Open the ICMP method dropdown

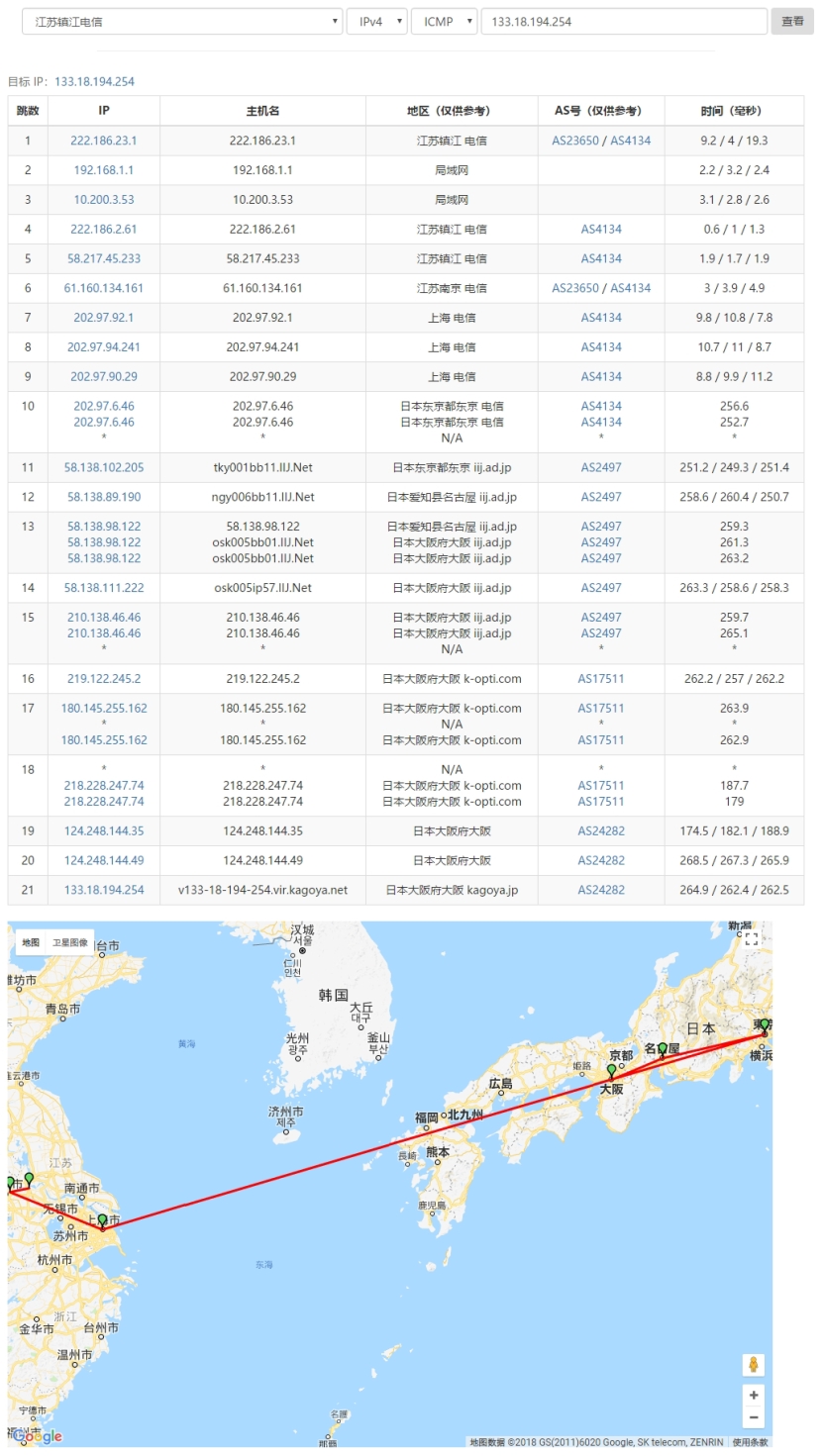point(444,21)
